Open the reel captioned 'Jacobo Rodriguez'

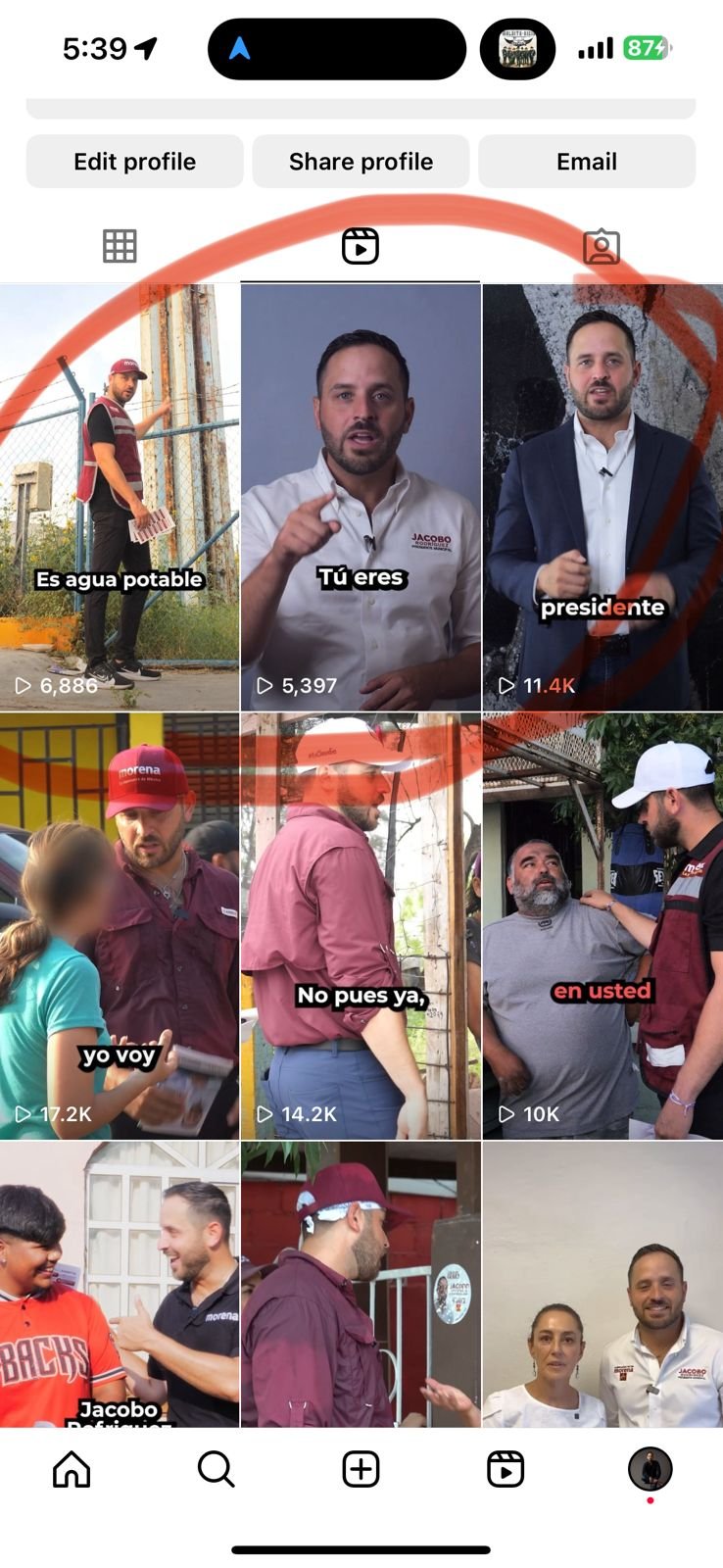tap(120, 1284)
